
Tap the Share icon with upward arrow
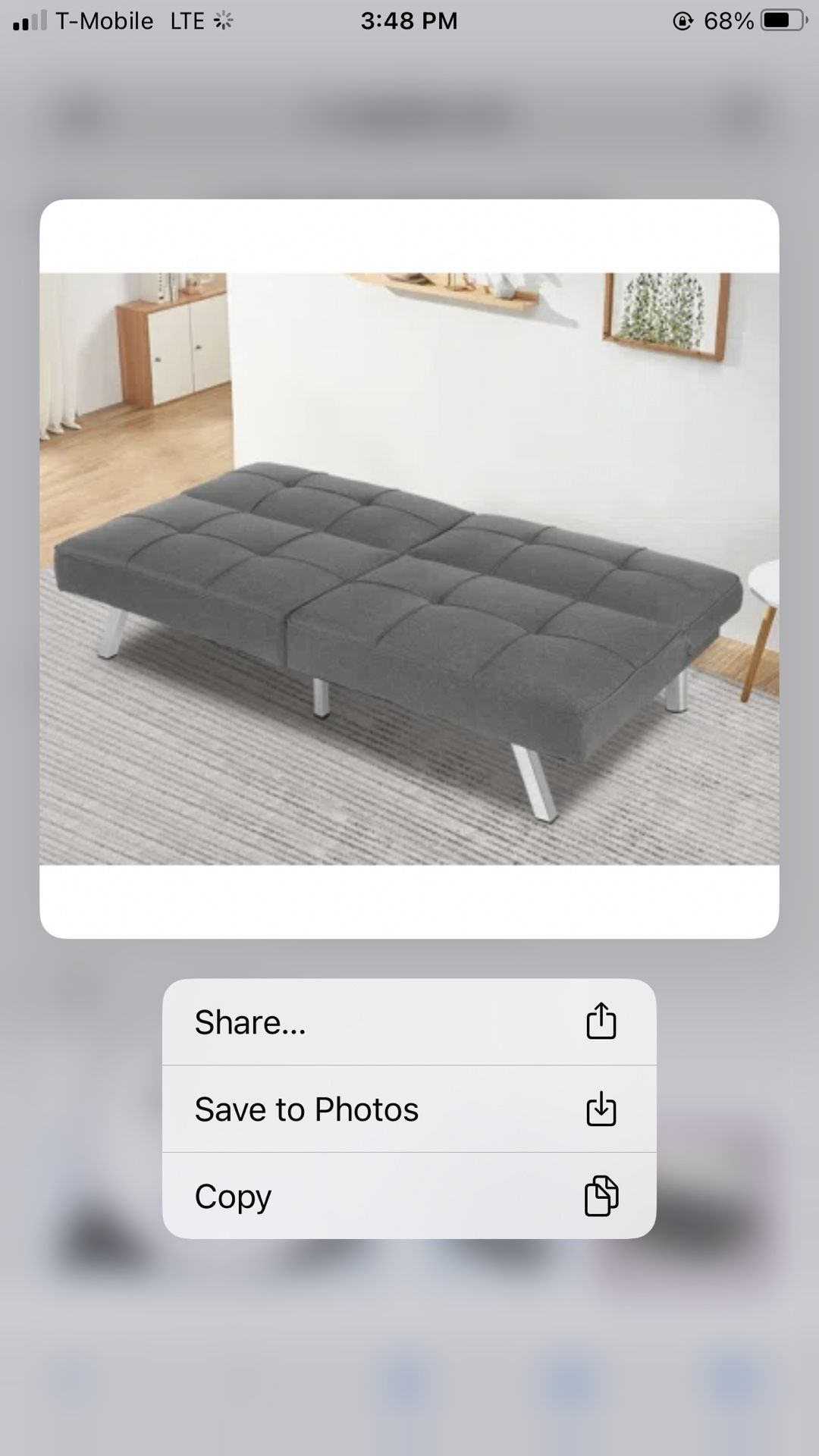pos(601,1021)
